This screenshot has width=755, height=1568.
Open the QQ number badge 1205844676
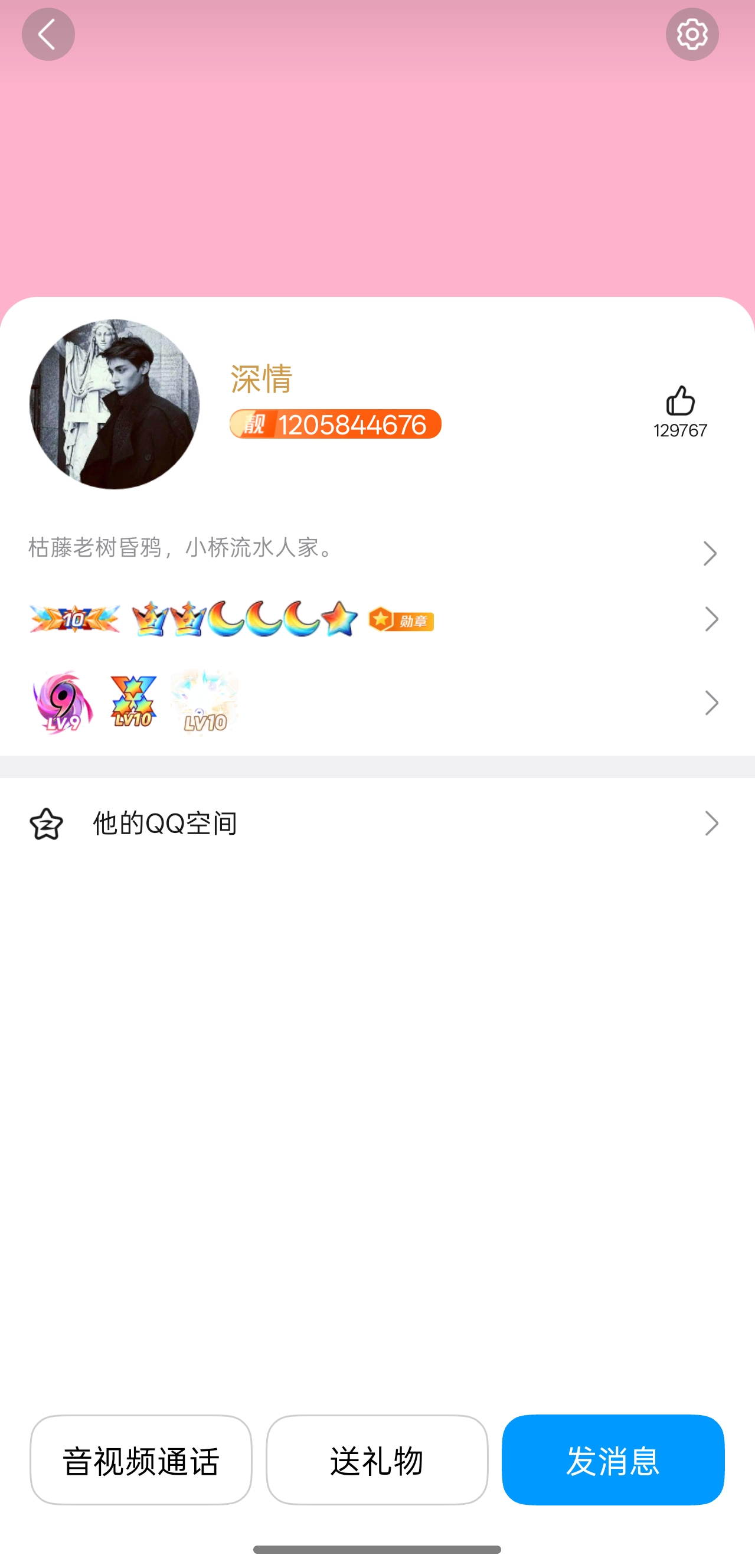click(x=335, y=424)
